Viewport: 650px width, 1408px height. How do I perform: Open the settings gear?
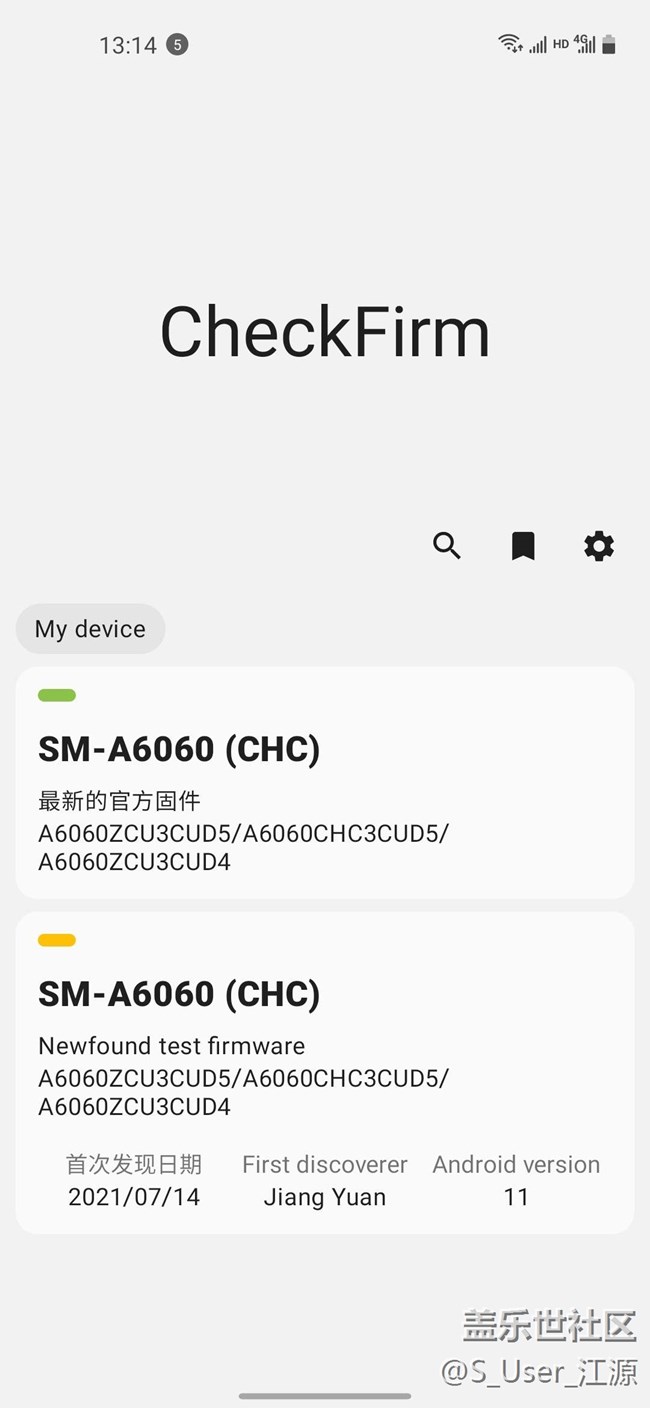pos(599,546)
